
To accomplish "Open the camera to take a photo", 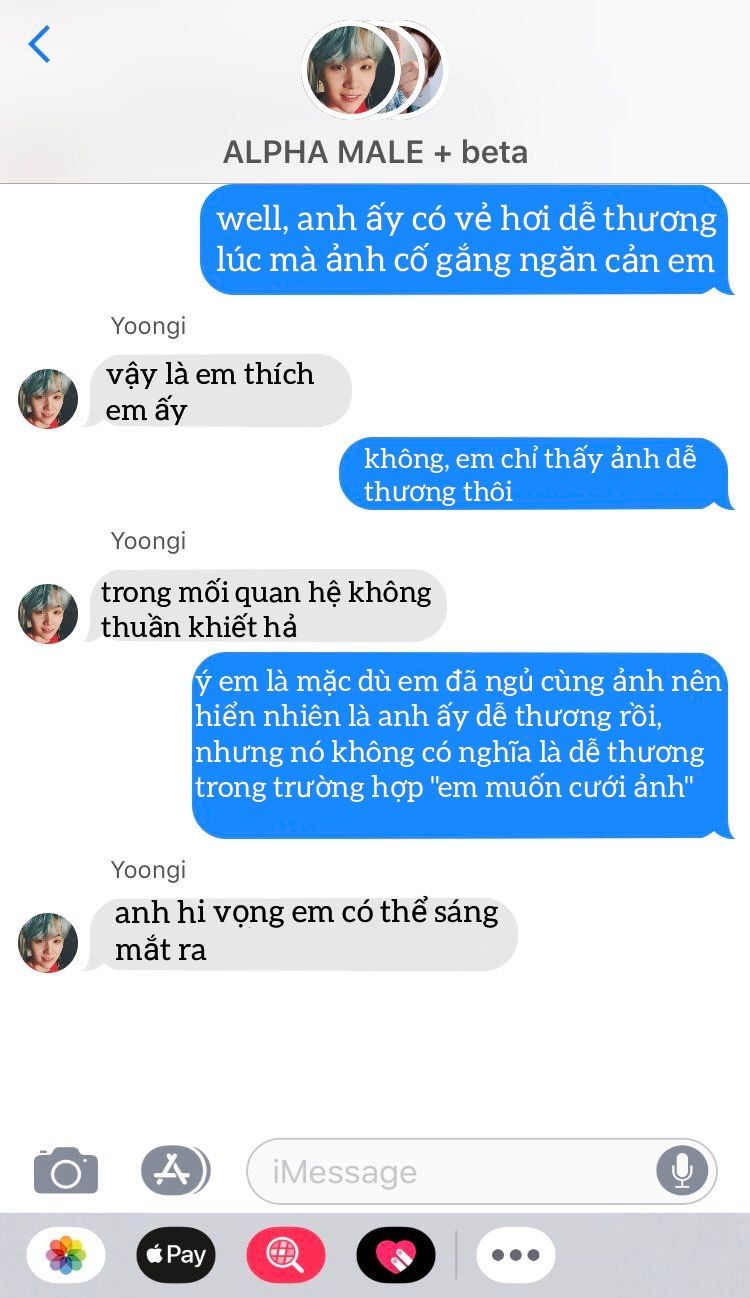I will click(66, 1171).
